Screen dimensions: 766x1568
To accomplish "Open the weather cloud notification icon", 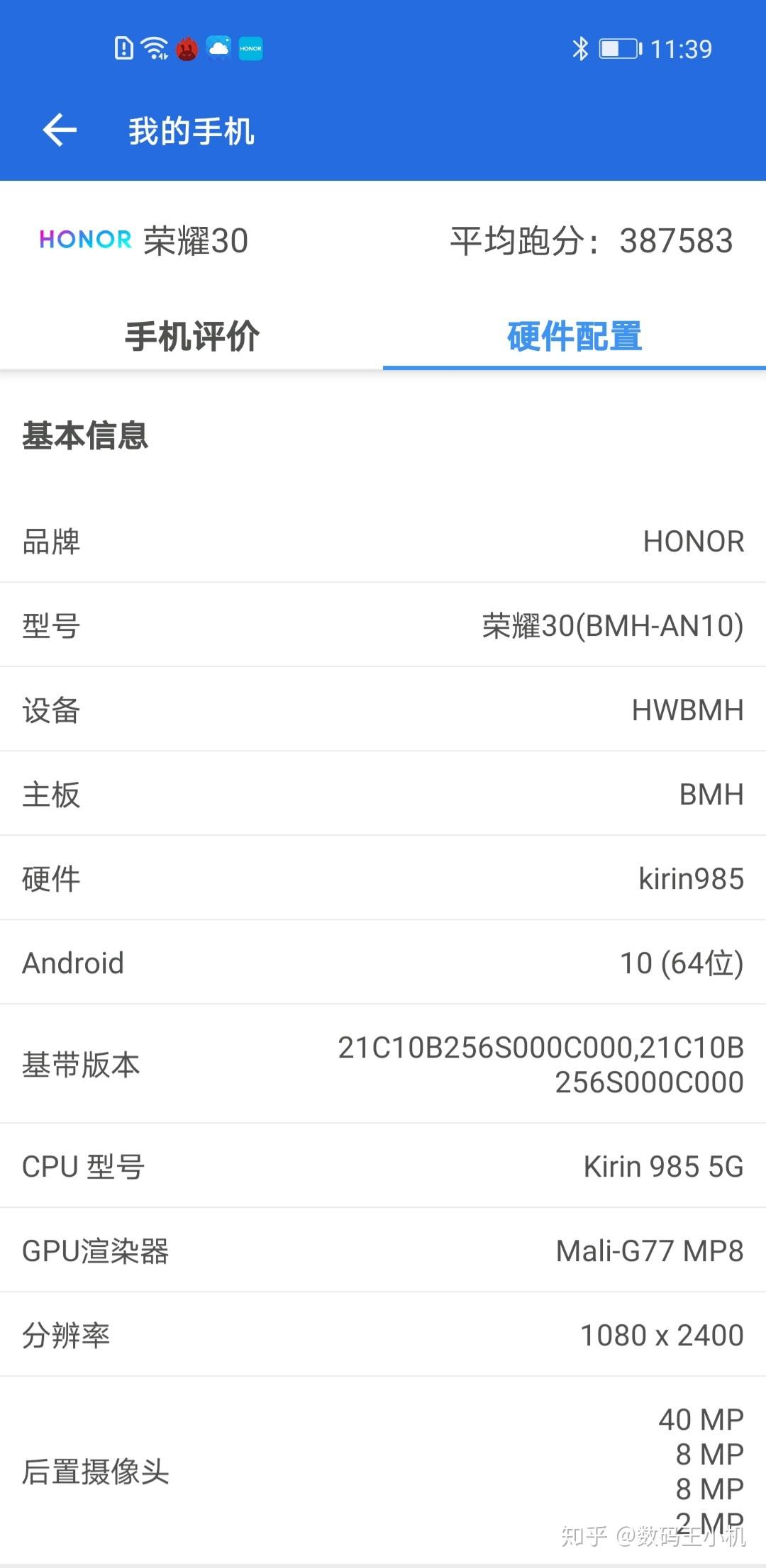I will (218, 48).
